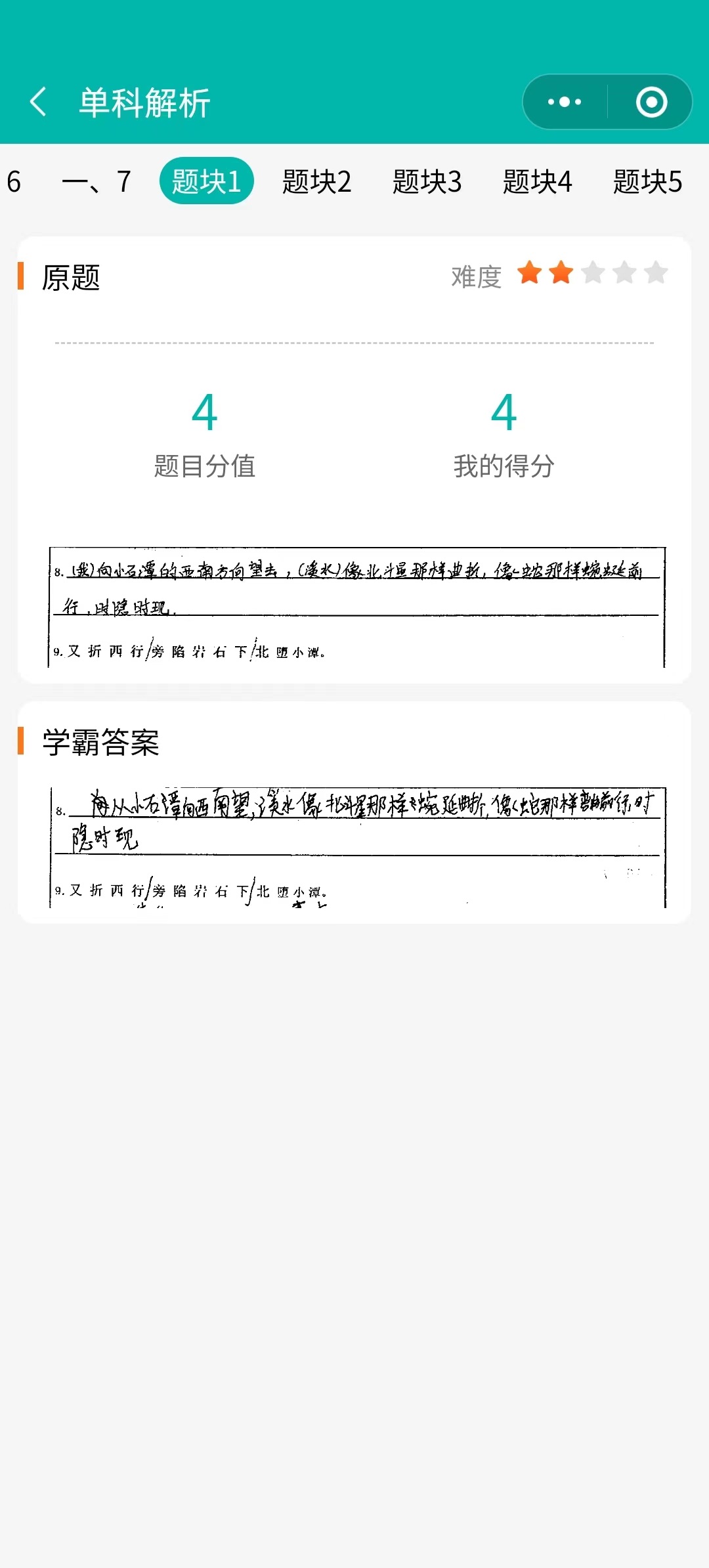The image size is (709, 1568).
Task: Close the mini program via circle button
Action: click(x=651, y=102)
